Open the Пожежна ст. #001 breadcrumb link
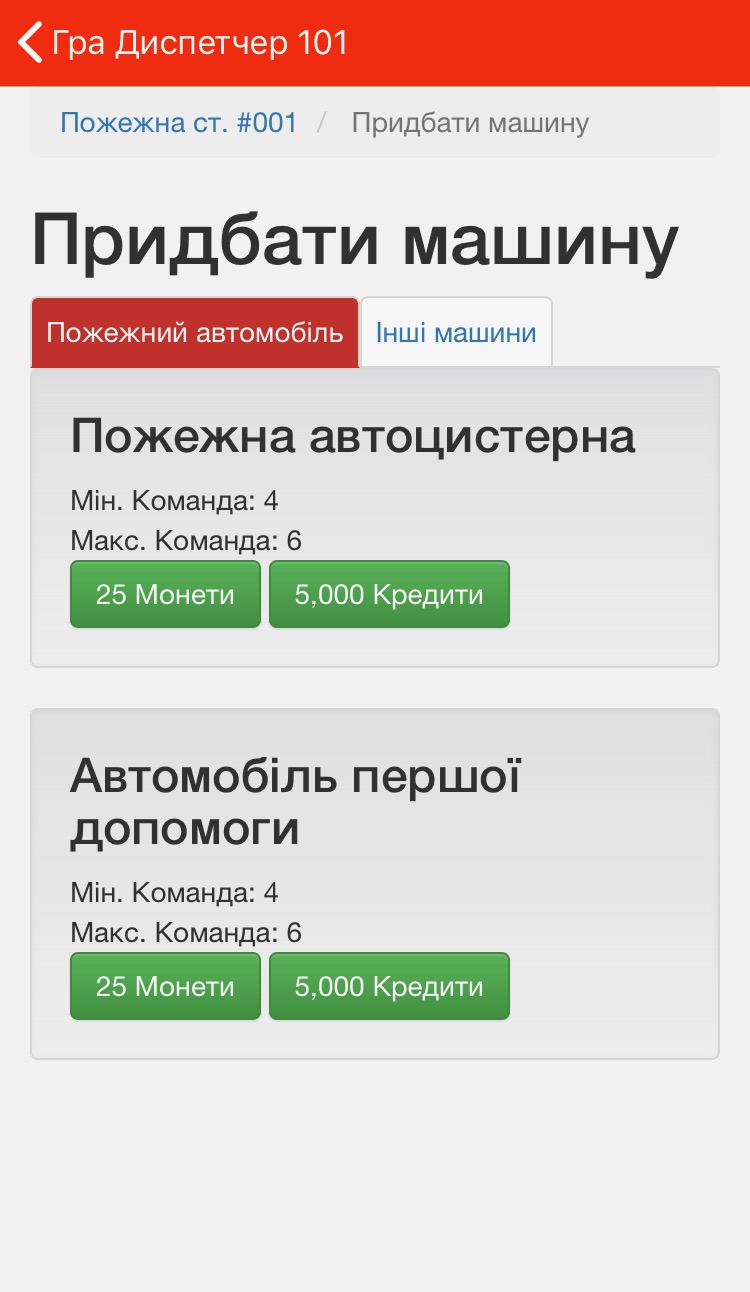 point(179,123)
